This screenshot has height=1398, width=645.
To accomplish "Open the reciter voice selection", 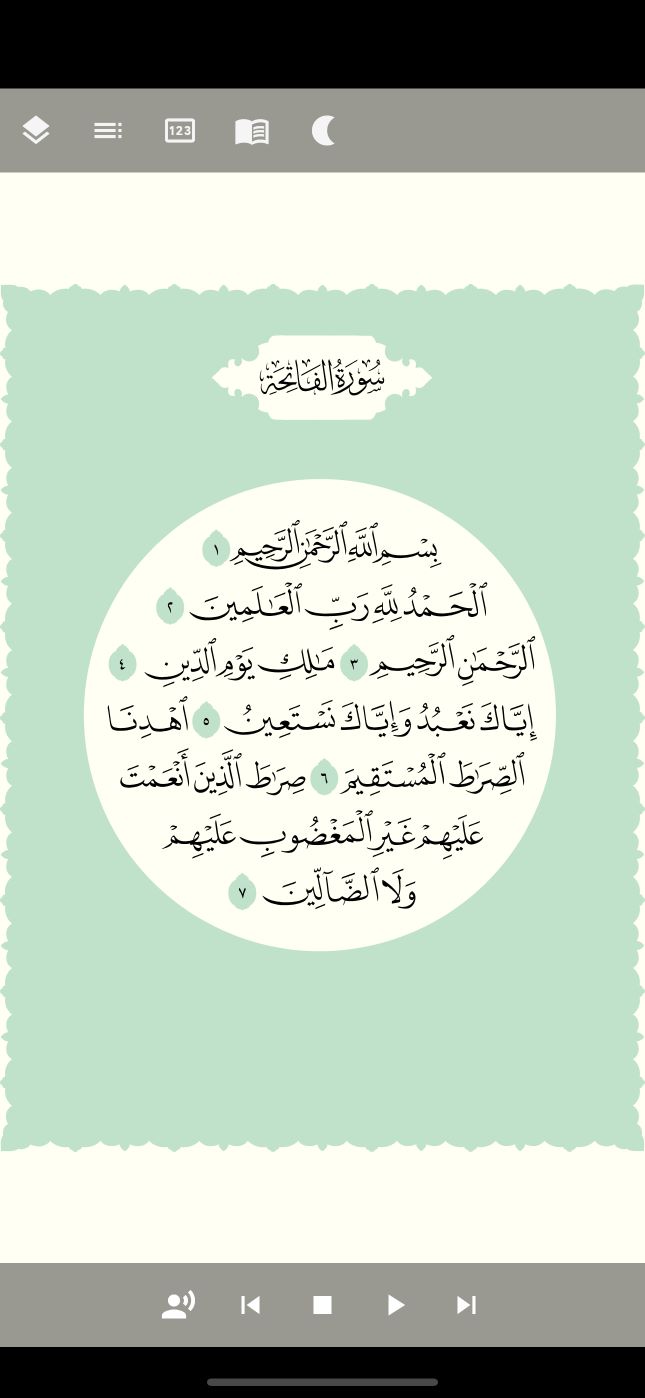I will pos(178,1305).
